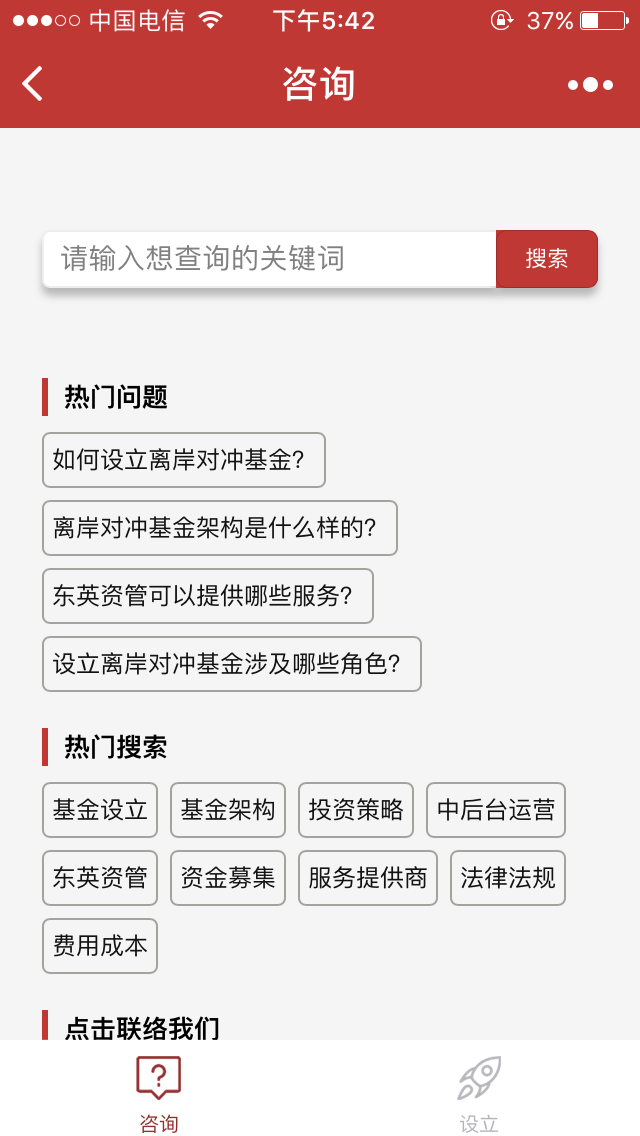640x1136 pixels.
Task: Select question 设立离岸对冲基金涉及哪些角色?
Action: click(232, 664)
